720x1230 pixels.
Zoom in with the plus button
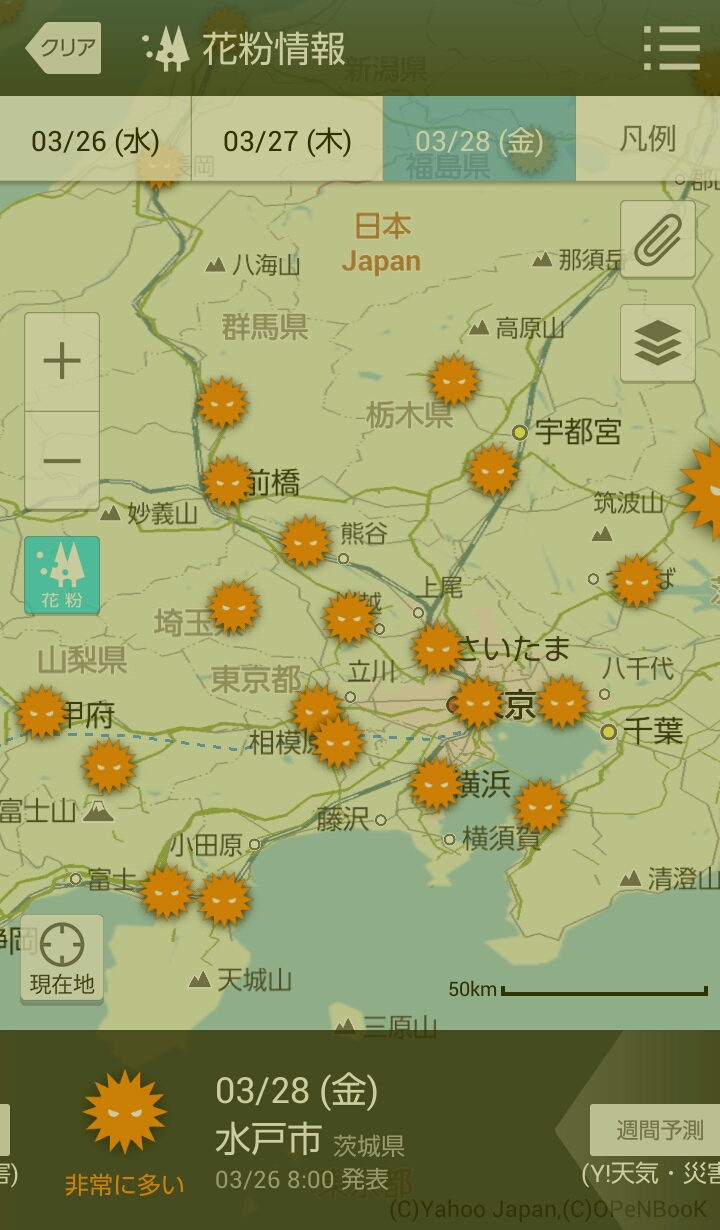click(62, 361)
